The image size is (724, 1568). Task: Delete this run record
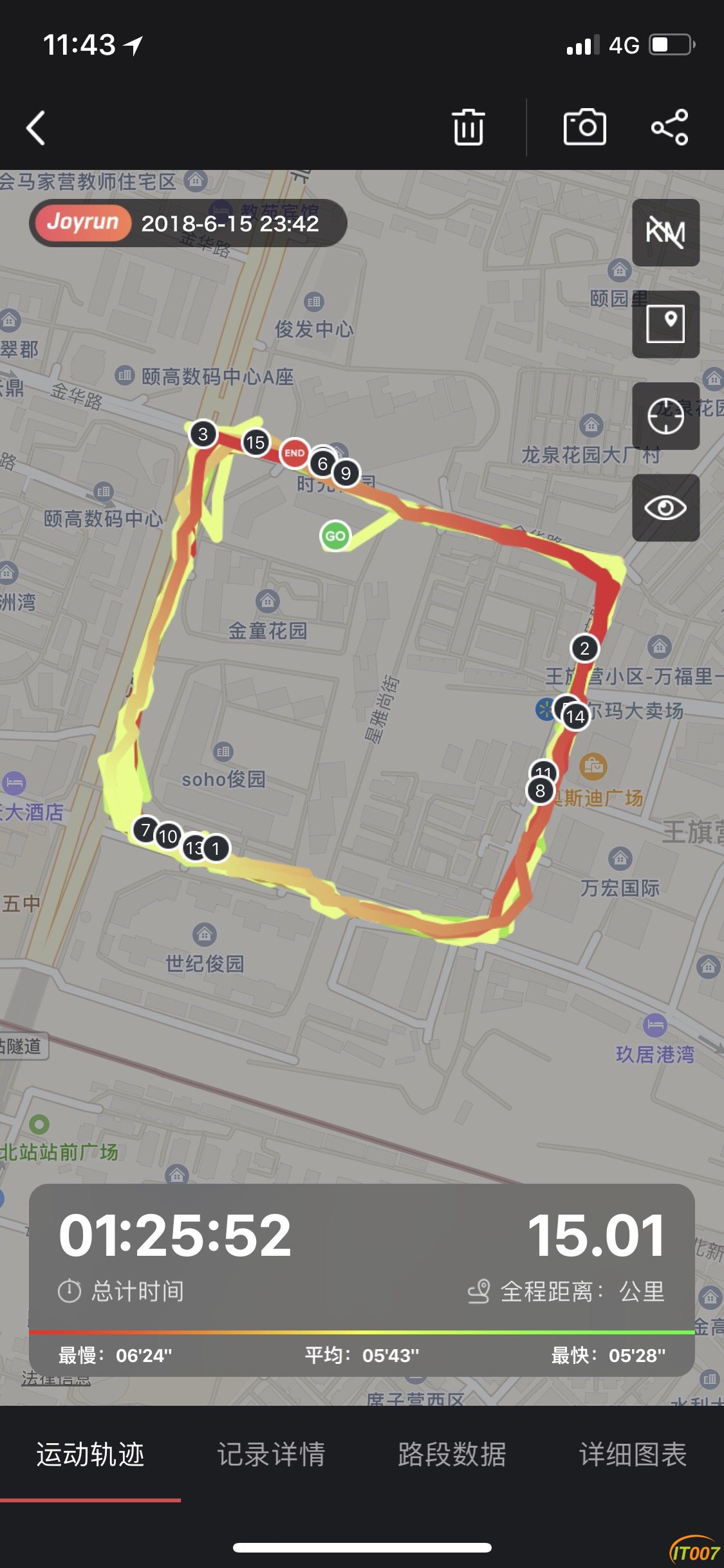coord(468,127)
